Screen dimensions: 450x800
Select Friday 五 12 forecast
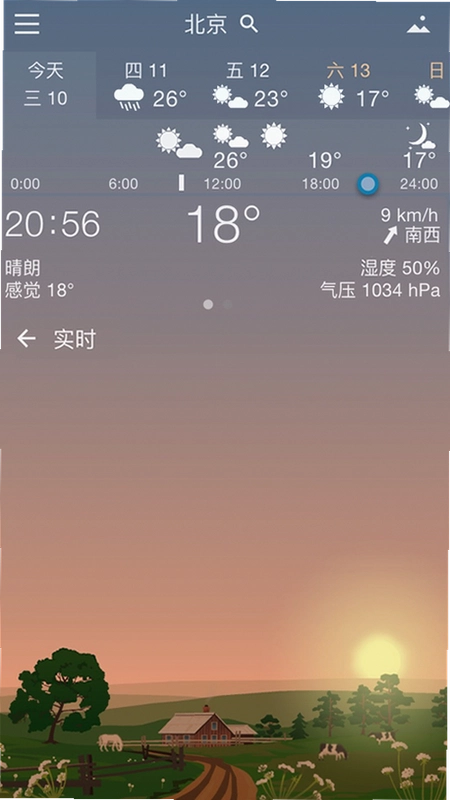[x=250, y=85]
